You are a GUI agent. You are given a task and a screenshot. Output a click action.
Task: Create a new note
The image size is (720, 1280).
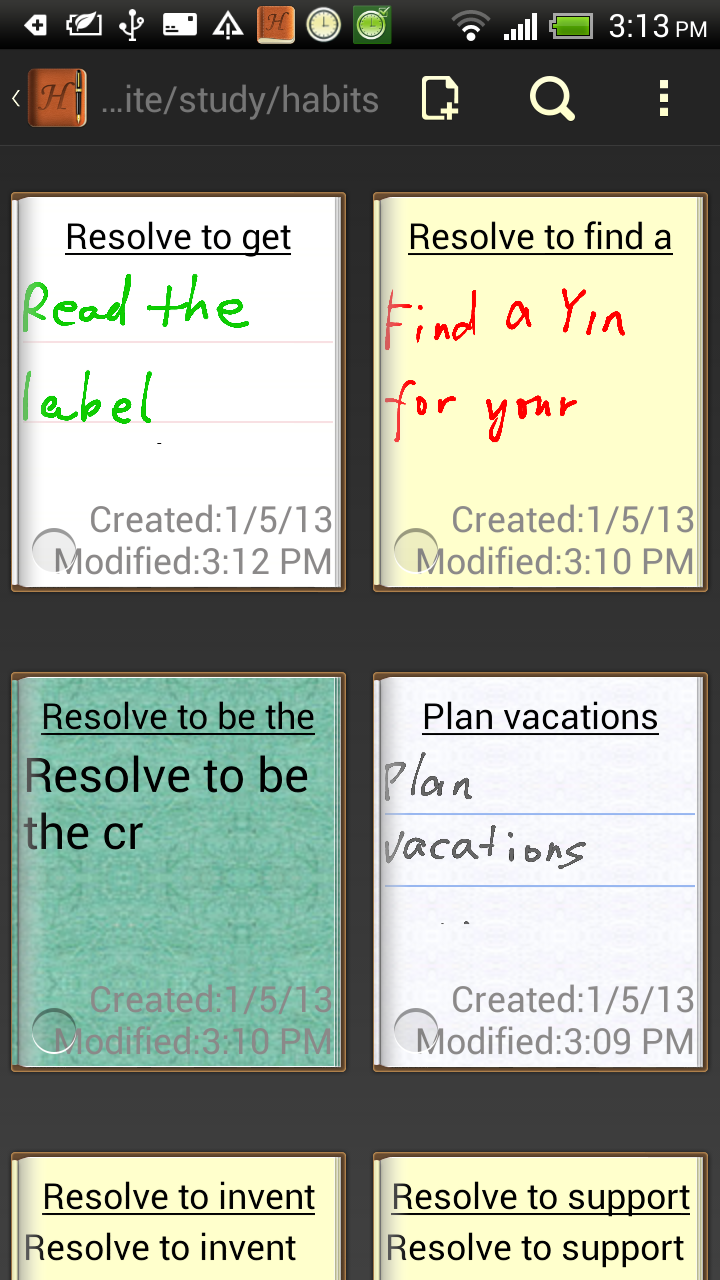click(442, 97)
